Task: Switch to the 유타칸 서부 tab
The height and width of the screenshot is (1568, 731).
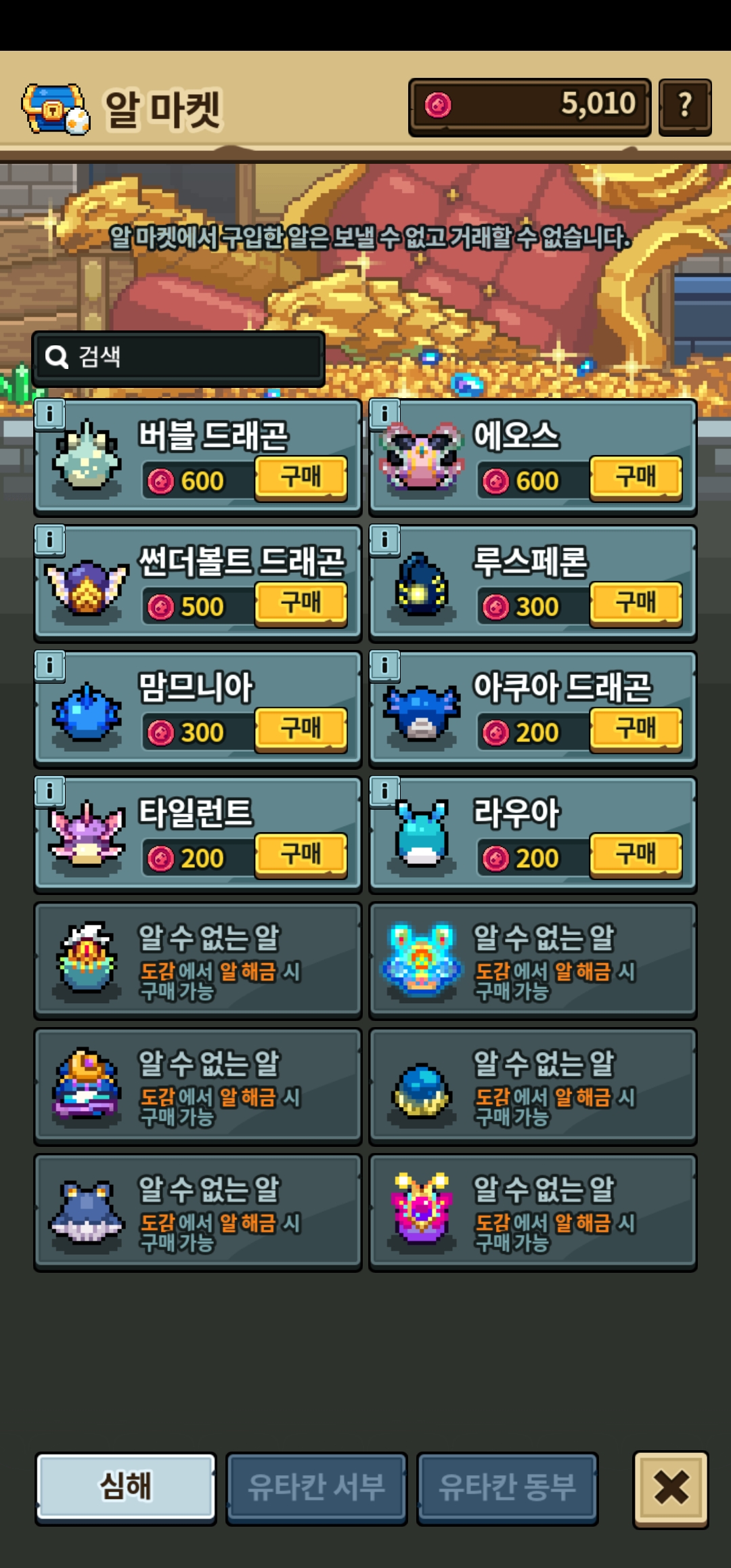Action: tap(316, 1487)
